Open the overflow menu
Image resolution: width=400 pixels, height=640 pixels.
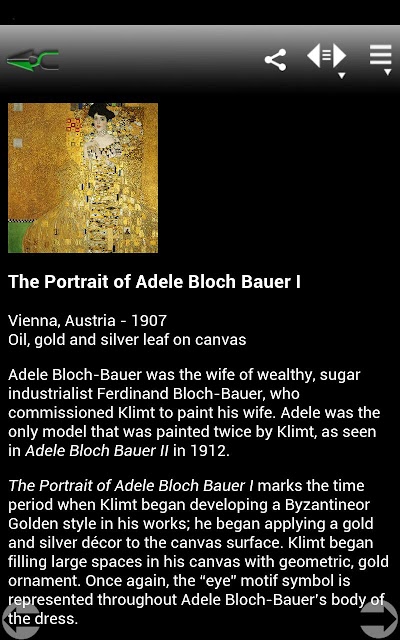click(381, 60)
